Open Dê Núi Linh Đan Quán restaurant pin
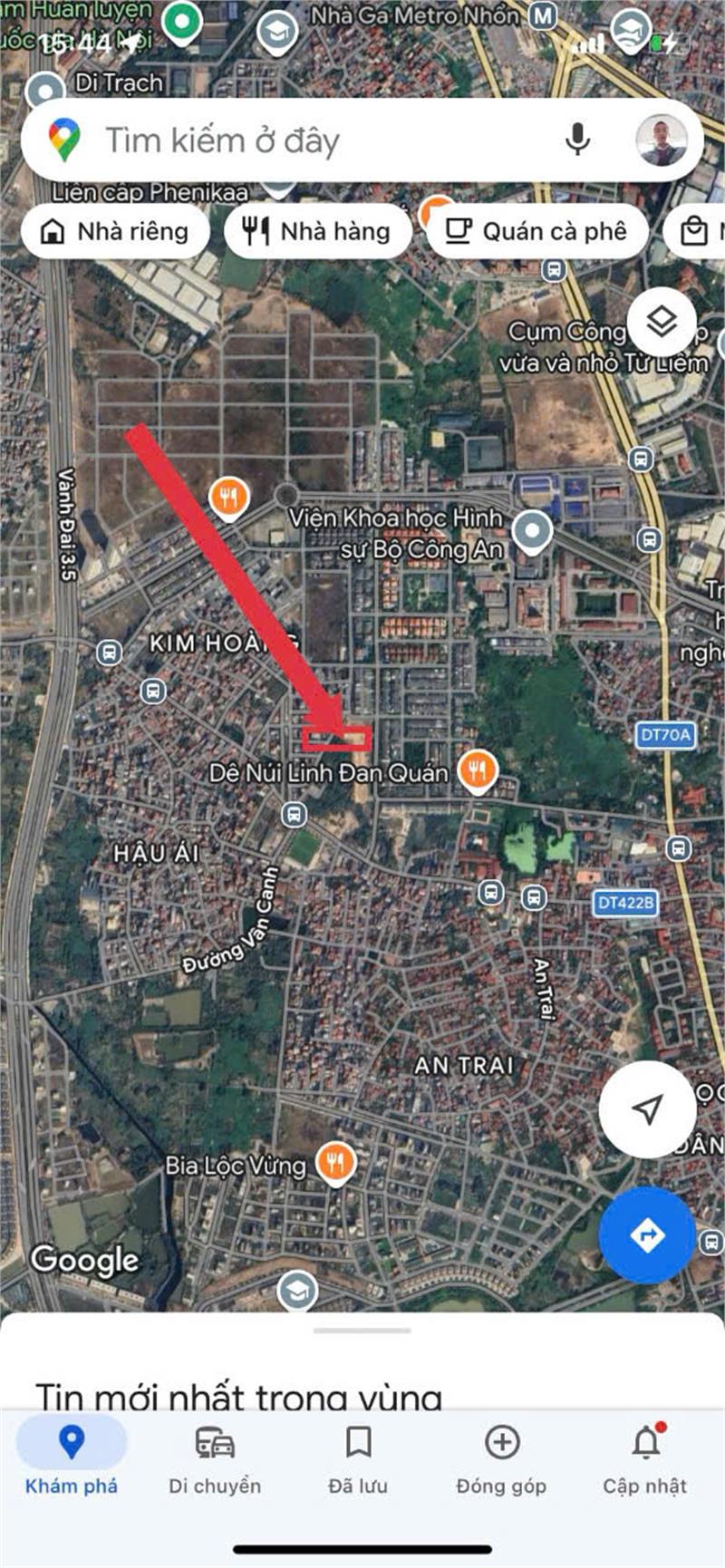725x1568 pixels. click(x=477, y=771)
